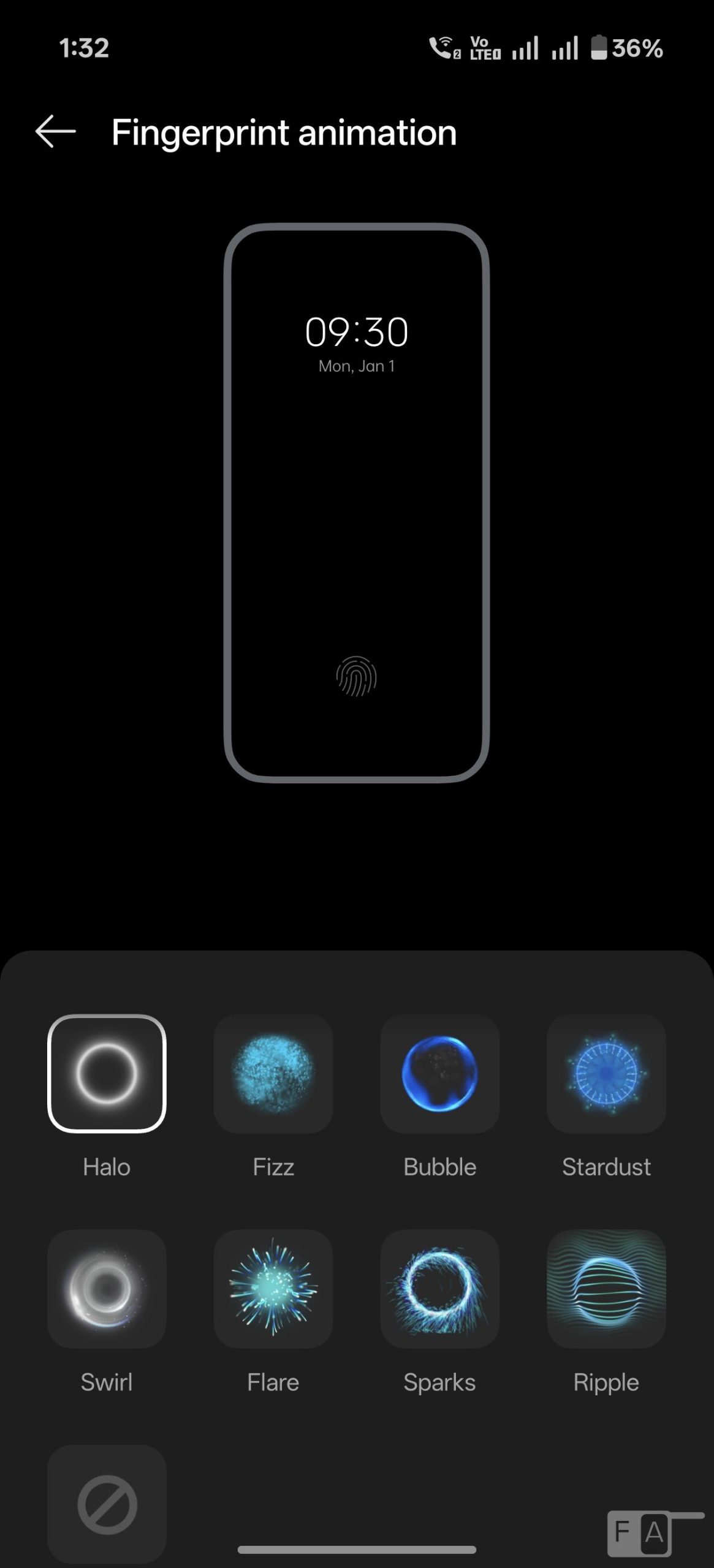This screenshot has width=714, height=1568.
Task: Pick the Ripple animation
Action: click(607, 1289)
